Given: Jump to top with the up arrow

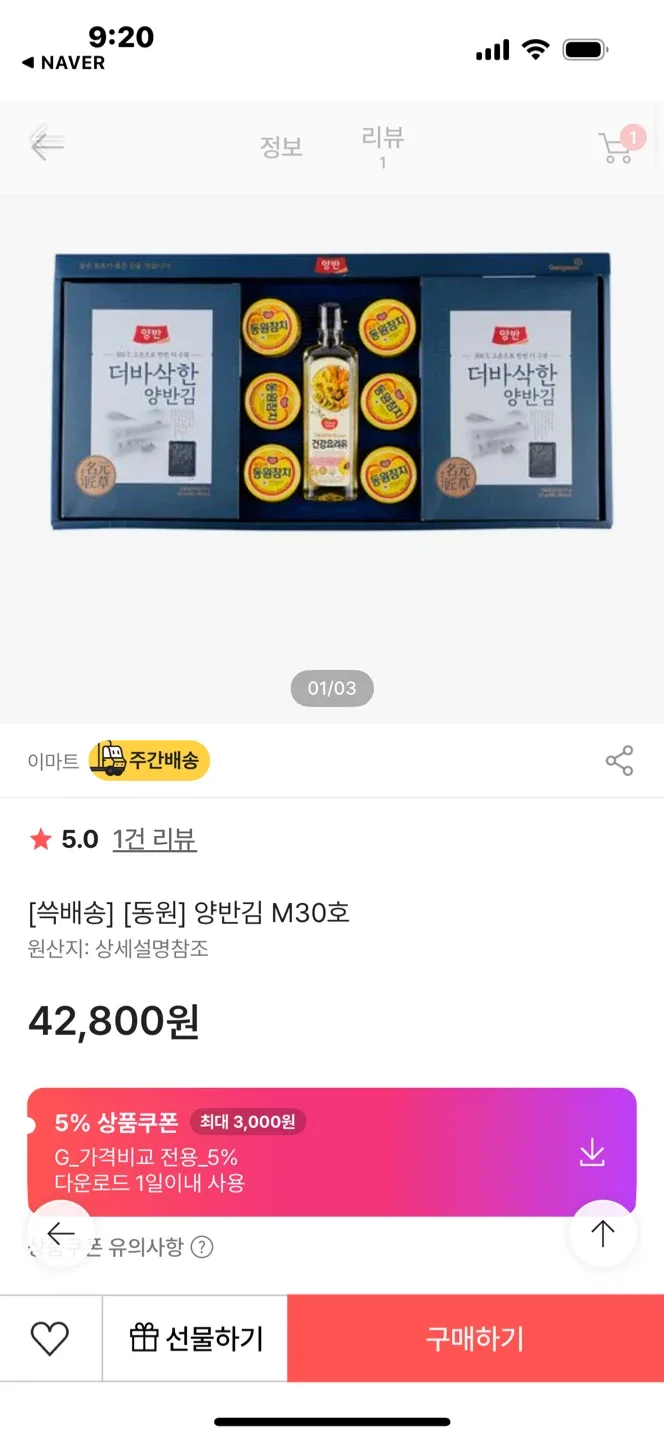Looking at the screenshot, I should (x=602, y=1235).
